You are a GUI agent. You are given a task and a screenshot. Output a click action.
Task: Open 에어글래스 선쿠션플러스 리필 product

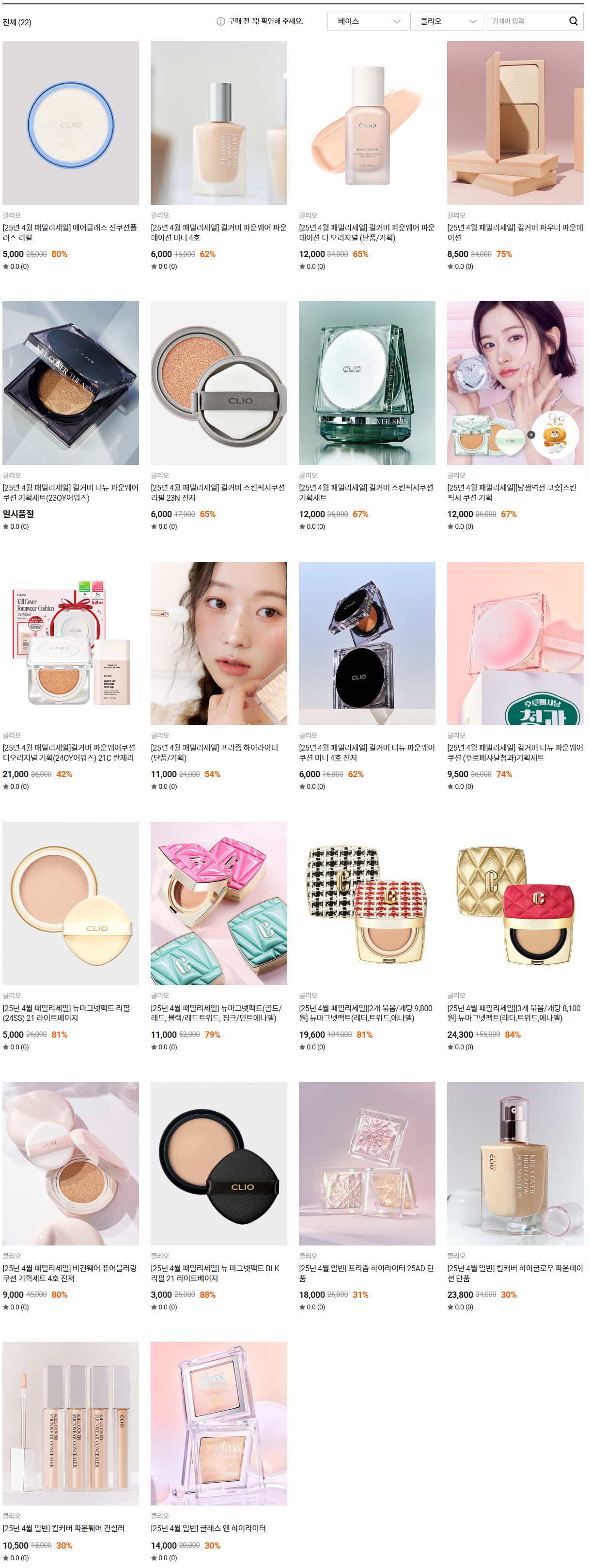tap(70, 232)
